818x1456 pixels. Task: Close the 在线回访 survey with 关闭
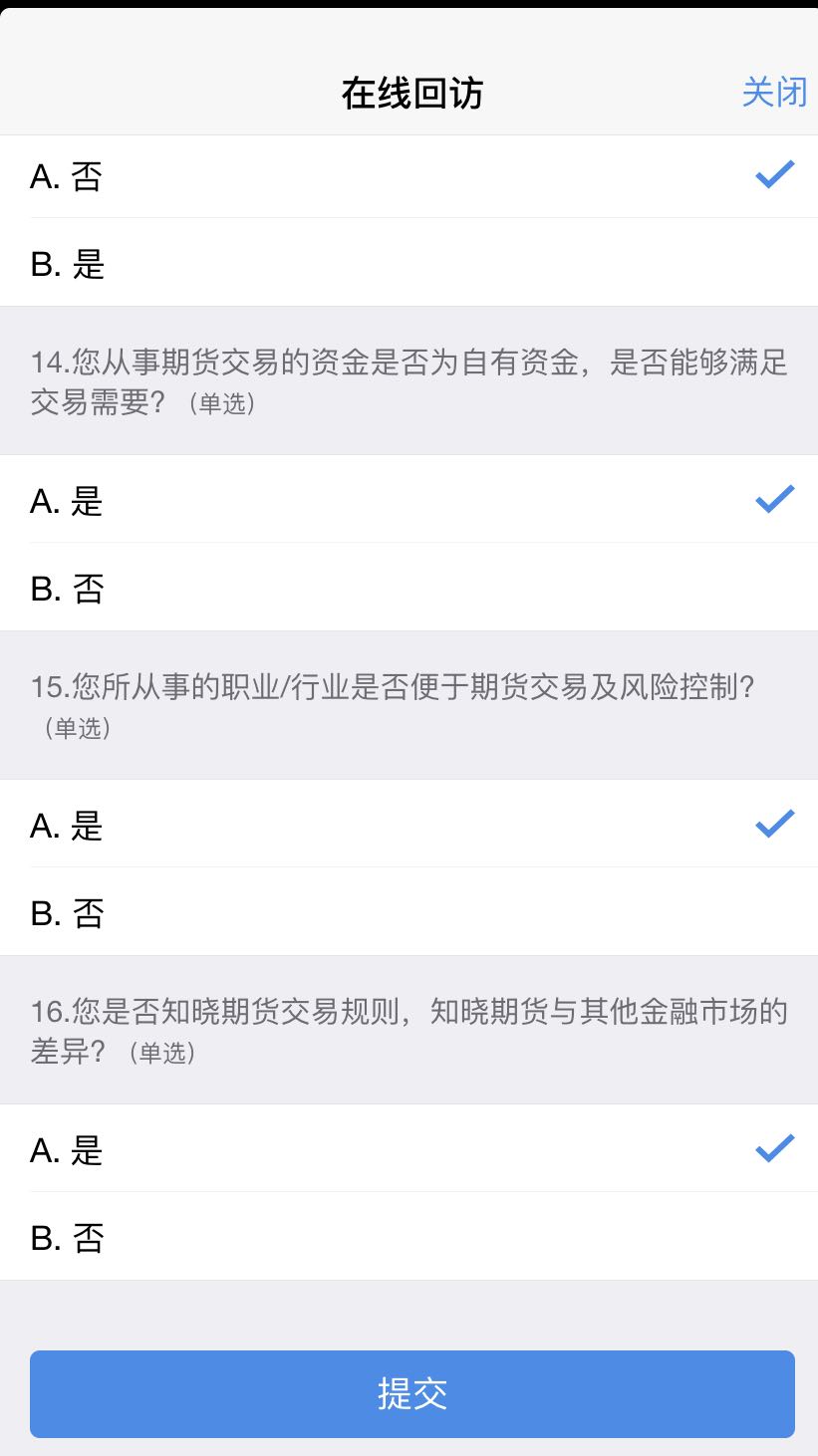coord(773,93)
